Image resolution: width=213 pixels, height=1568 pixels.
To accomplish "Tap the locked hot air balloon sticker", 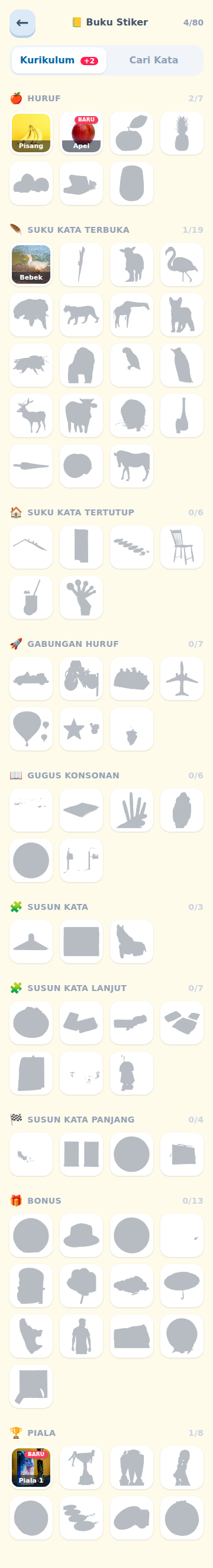I will pos(31,729).
